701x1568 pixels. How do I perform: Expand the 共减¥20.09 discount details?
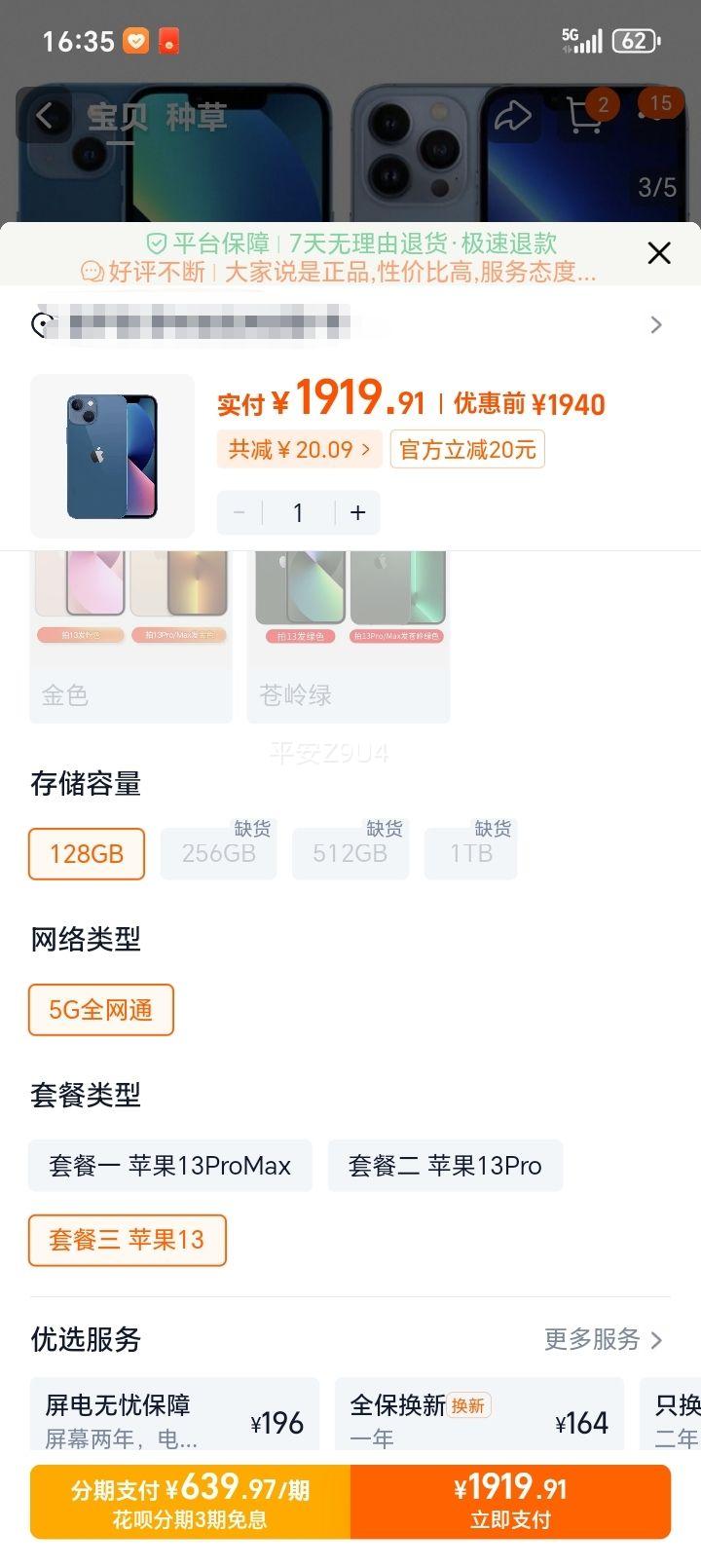(299, 449)
